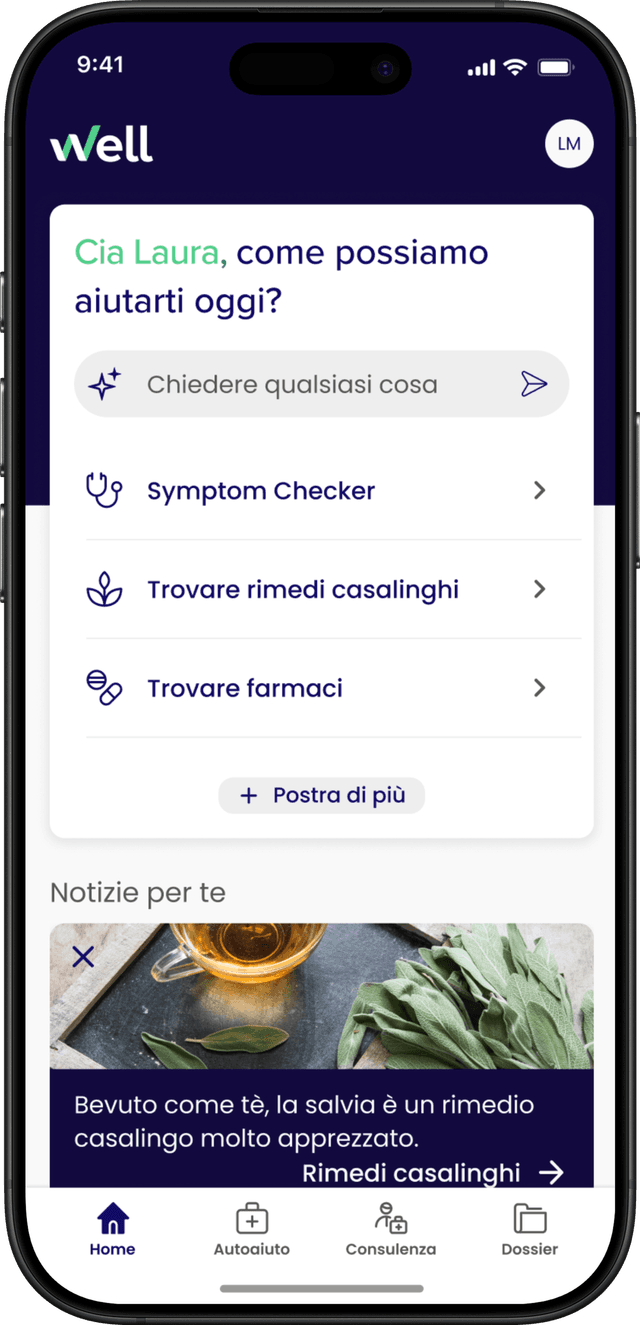Image resolution: width=640 pixels, height=1325 pixels.
Task: Follow the Rimedi casalinghi arrow link
Action: (434, 1172)
